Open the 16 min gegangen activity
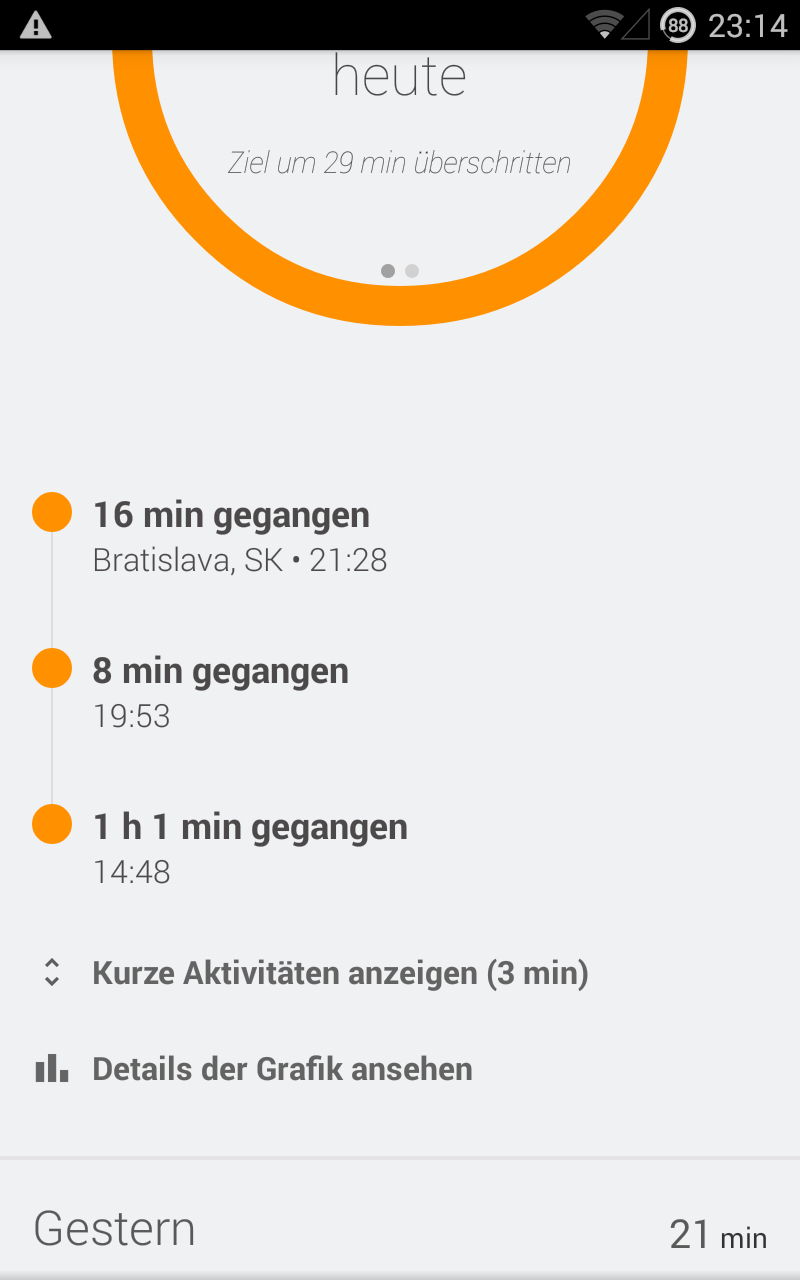Screen dimensions: 800x1280 click(232, 536)
